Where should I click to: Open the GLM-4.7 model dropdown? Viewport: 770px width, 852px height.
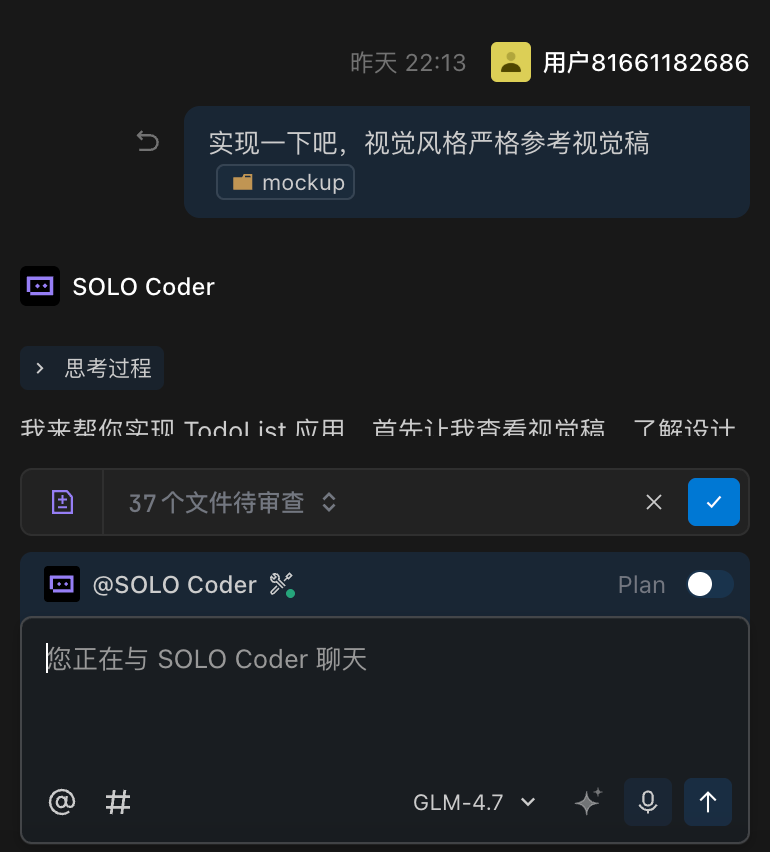tap(475, 802)
